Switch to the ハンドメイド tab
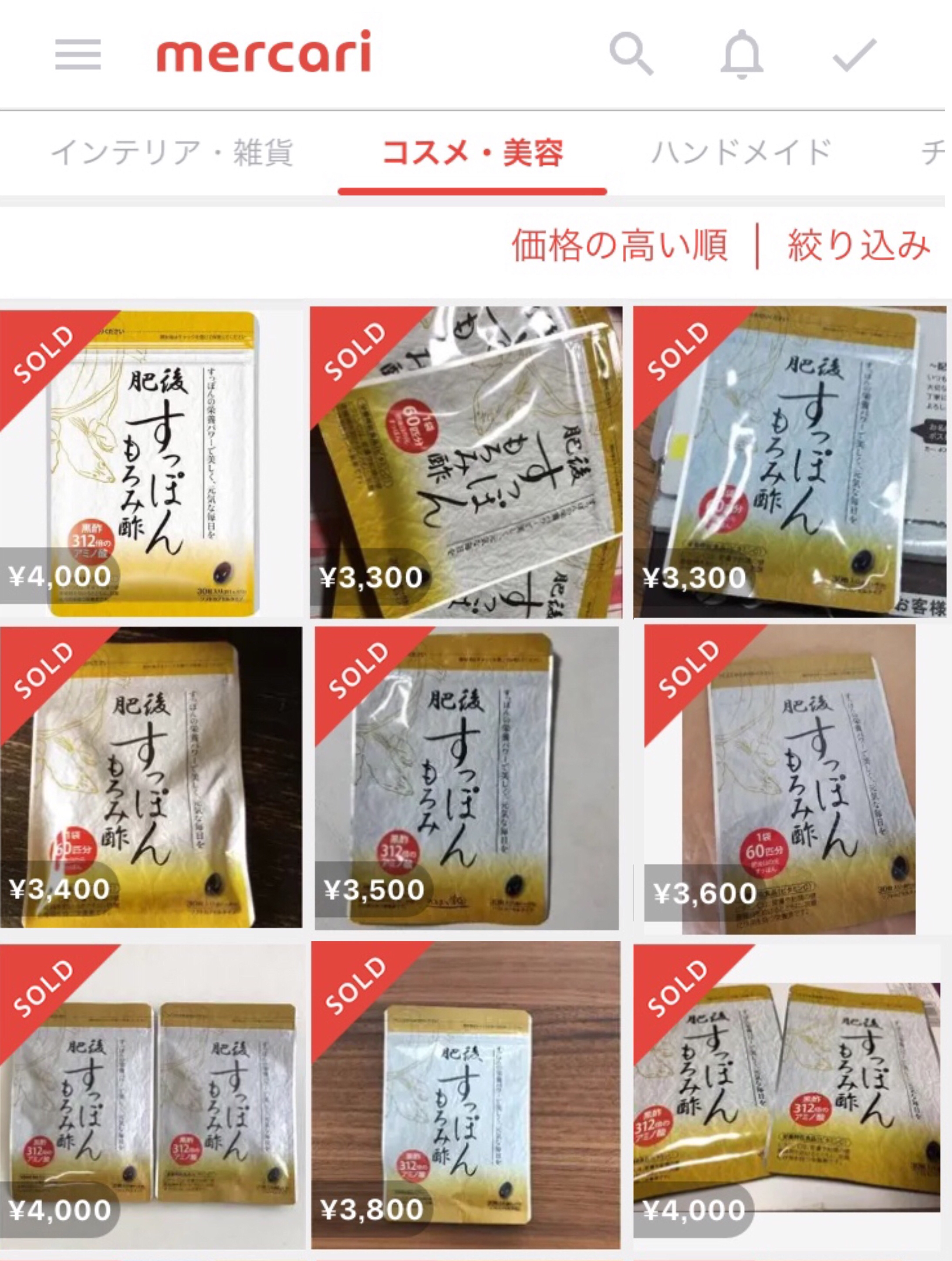This screenshot has height=1261, width=952. [x=741, y=153]
